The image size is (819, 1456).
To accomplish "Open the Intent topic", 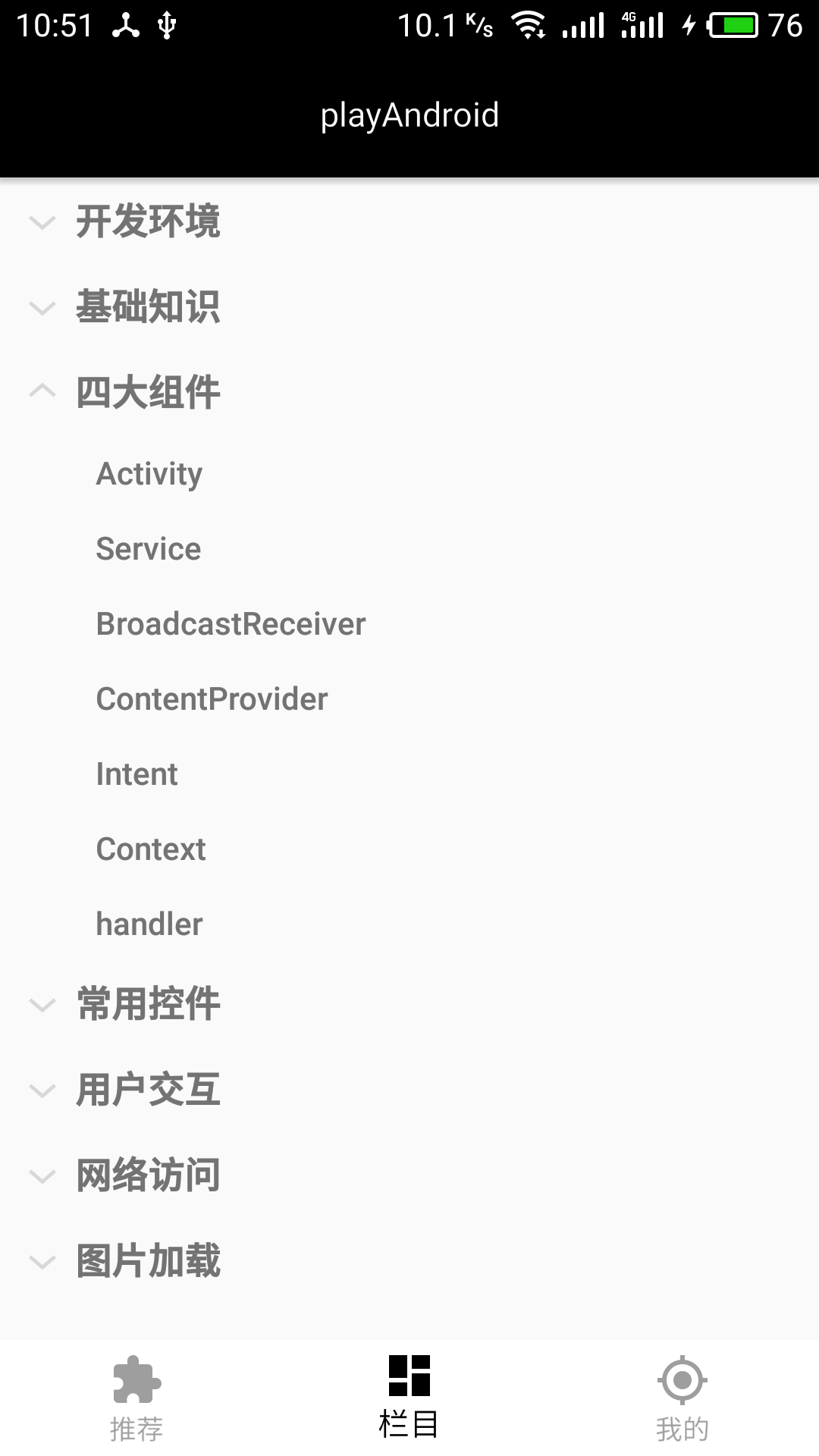I will click(x=409, y=774).
